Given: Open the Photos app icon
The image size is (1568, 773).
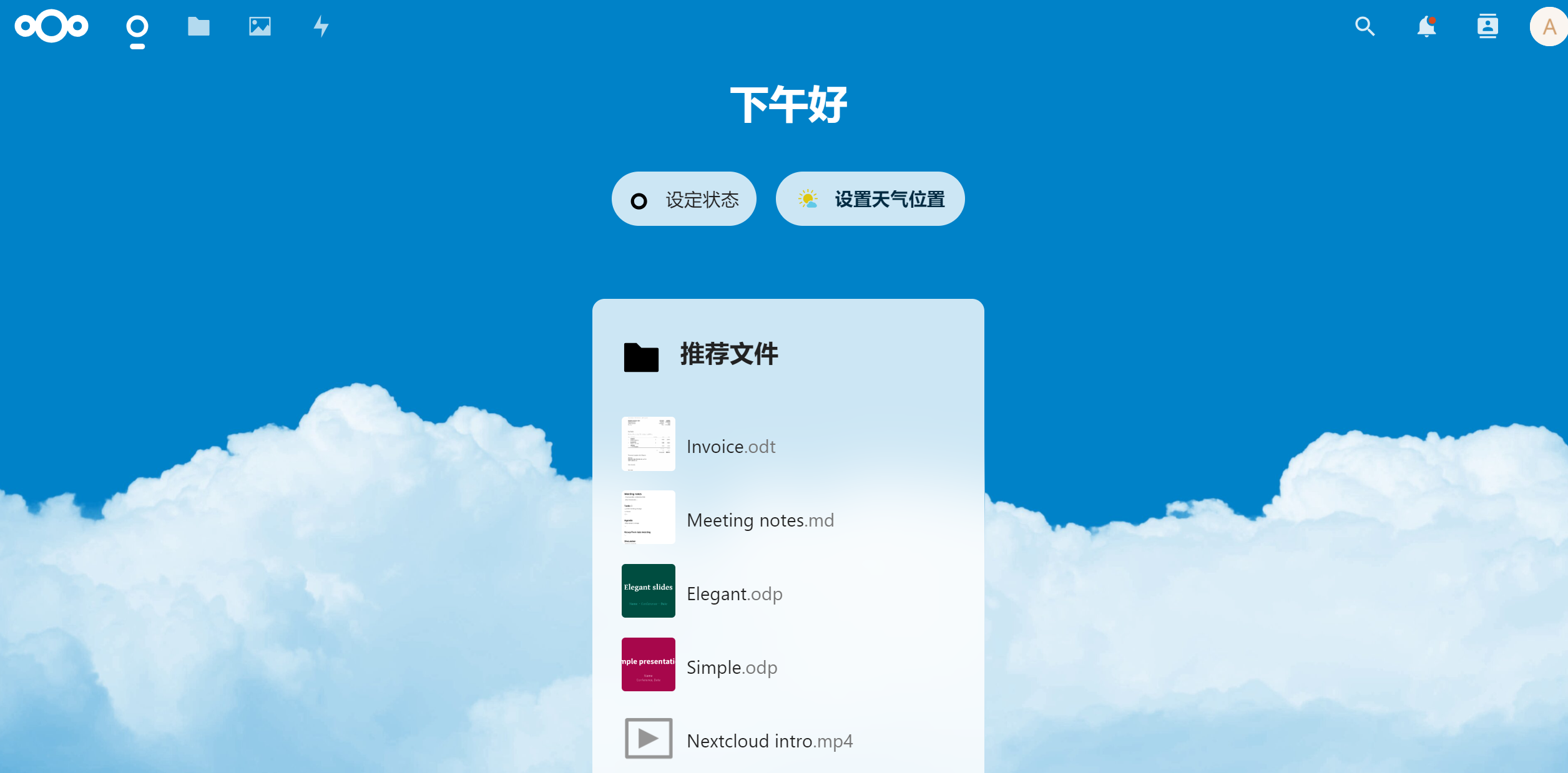Looking at the screenshot, I should 260,26.
